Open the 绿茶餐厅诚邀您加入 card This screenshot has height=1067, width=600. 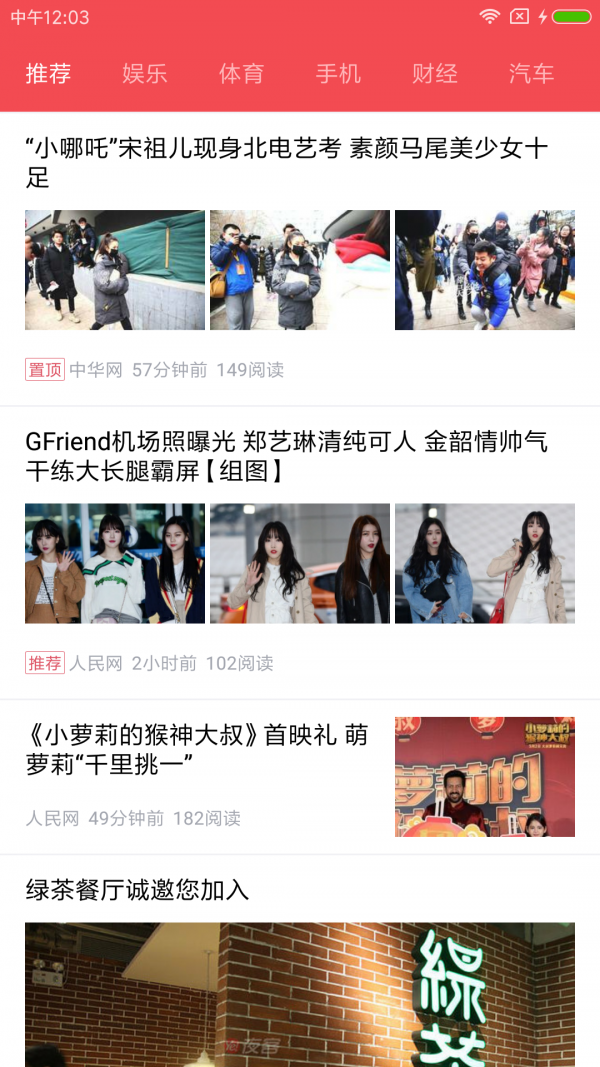(x=137, y=889)
